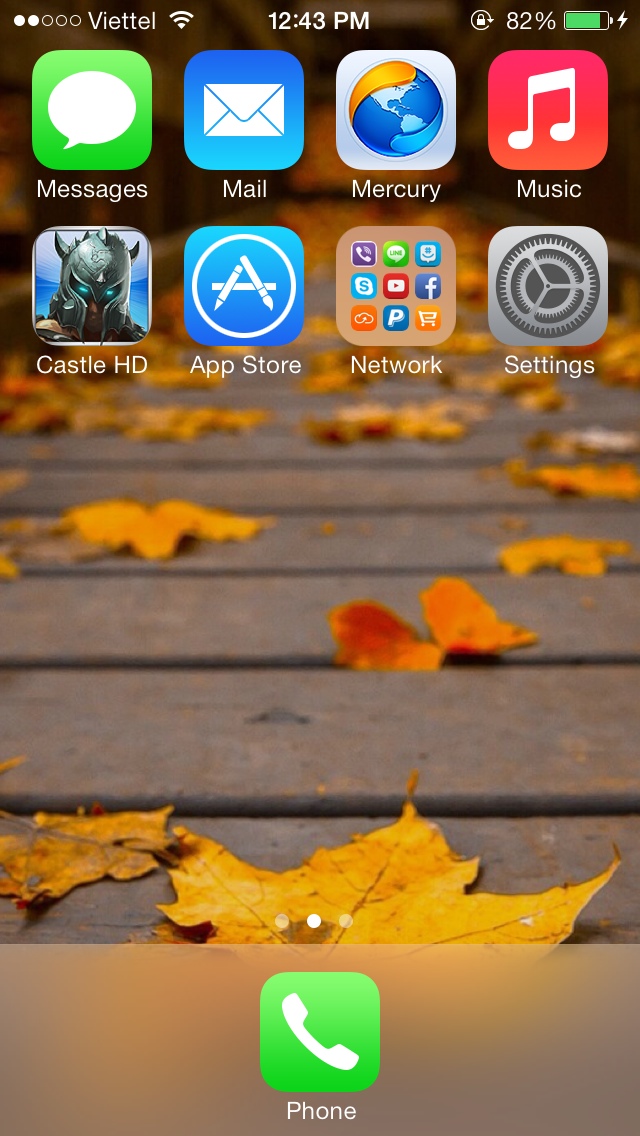This screenshot has height=1136, width=640.
Task: Launch the Mail app
Action: 244,110
